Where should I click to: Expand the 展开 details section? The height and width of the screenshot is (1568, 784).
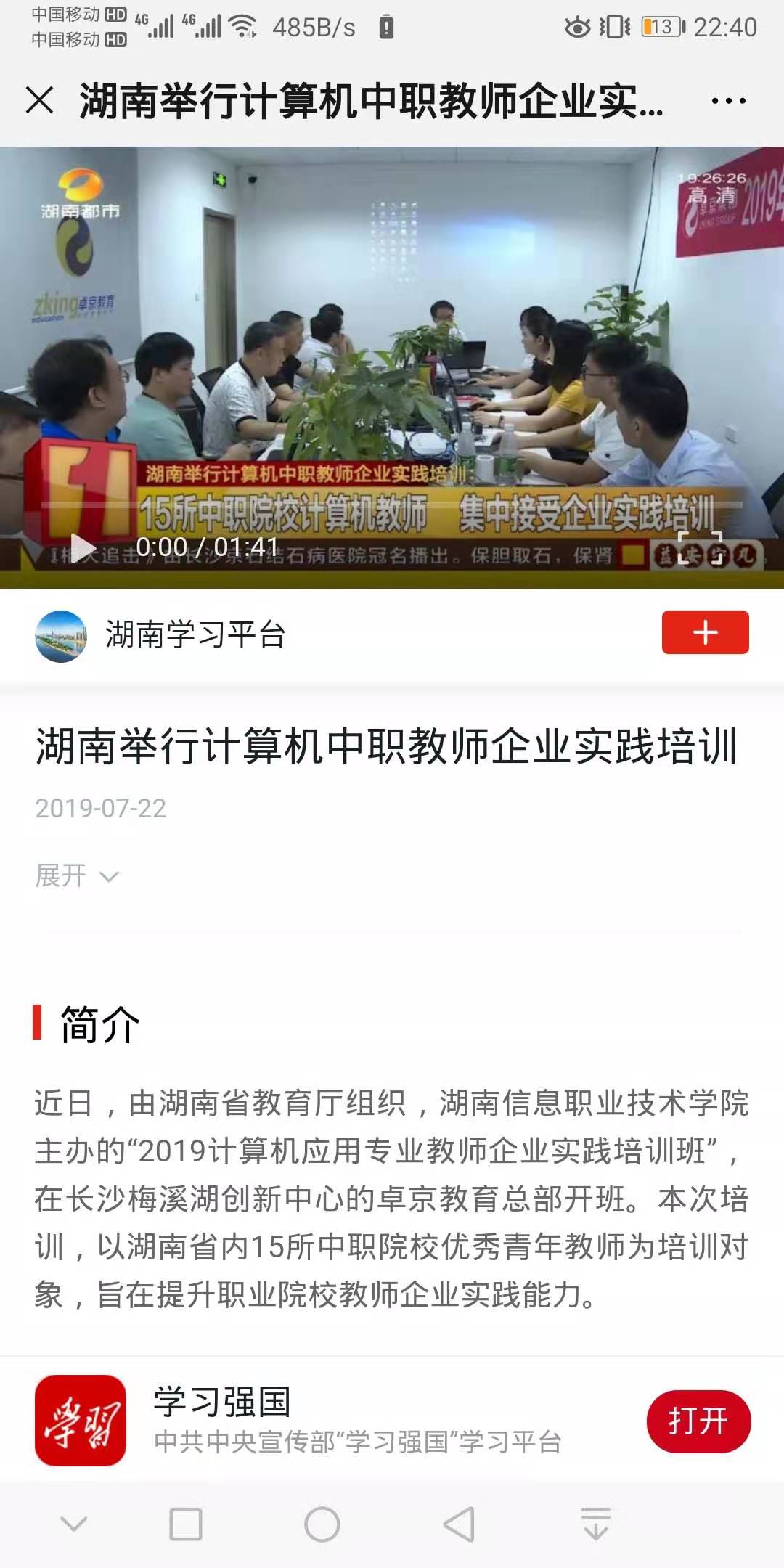(76, 875)
